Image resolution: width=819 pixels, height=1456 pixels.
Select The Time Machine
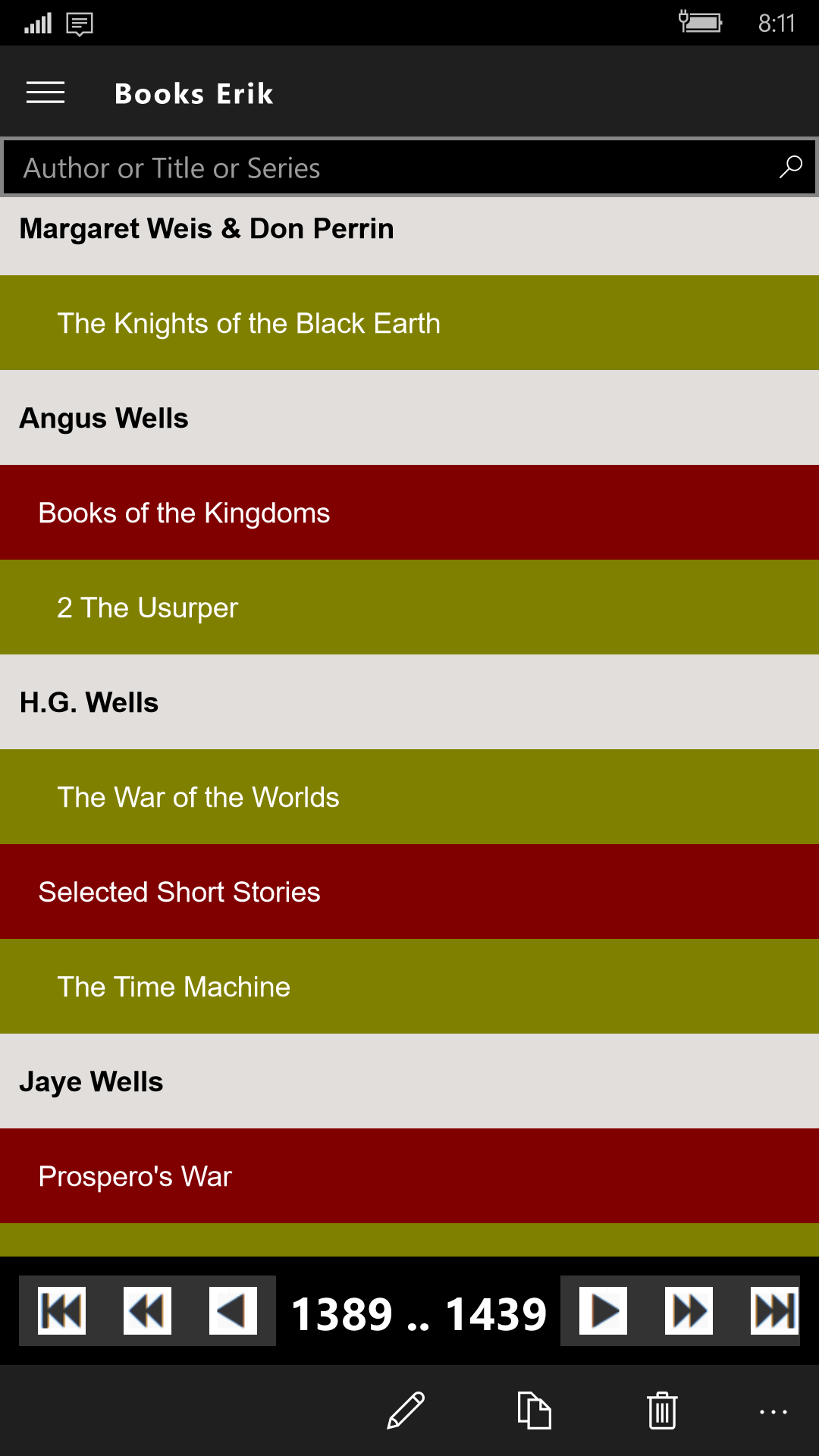(409, 987)
